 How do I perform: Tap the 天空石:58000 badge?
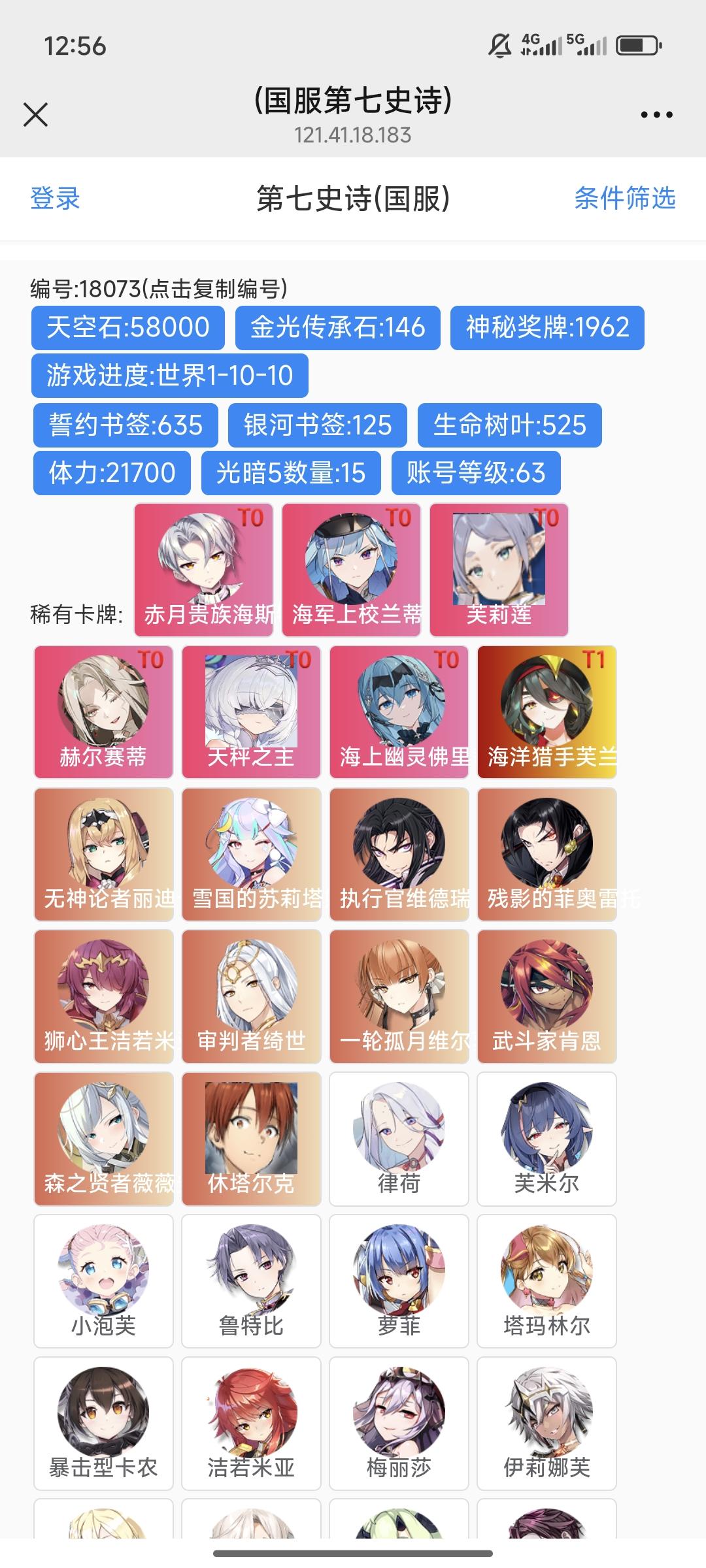126,329
